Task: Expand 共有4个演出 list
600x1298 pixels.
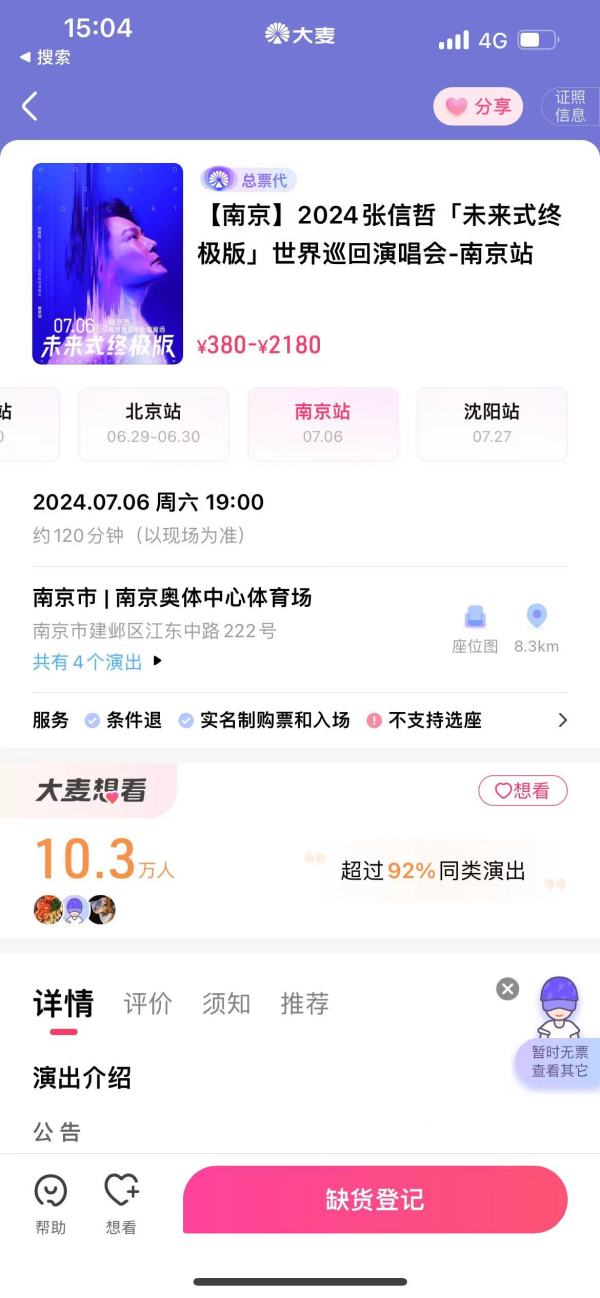Action: coord(97,661)
